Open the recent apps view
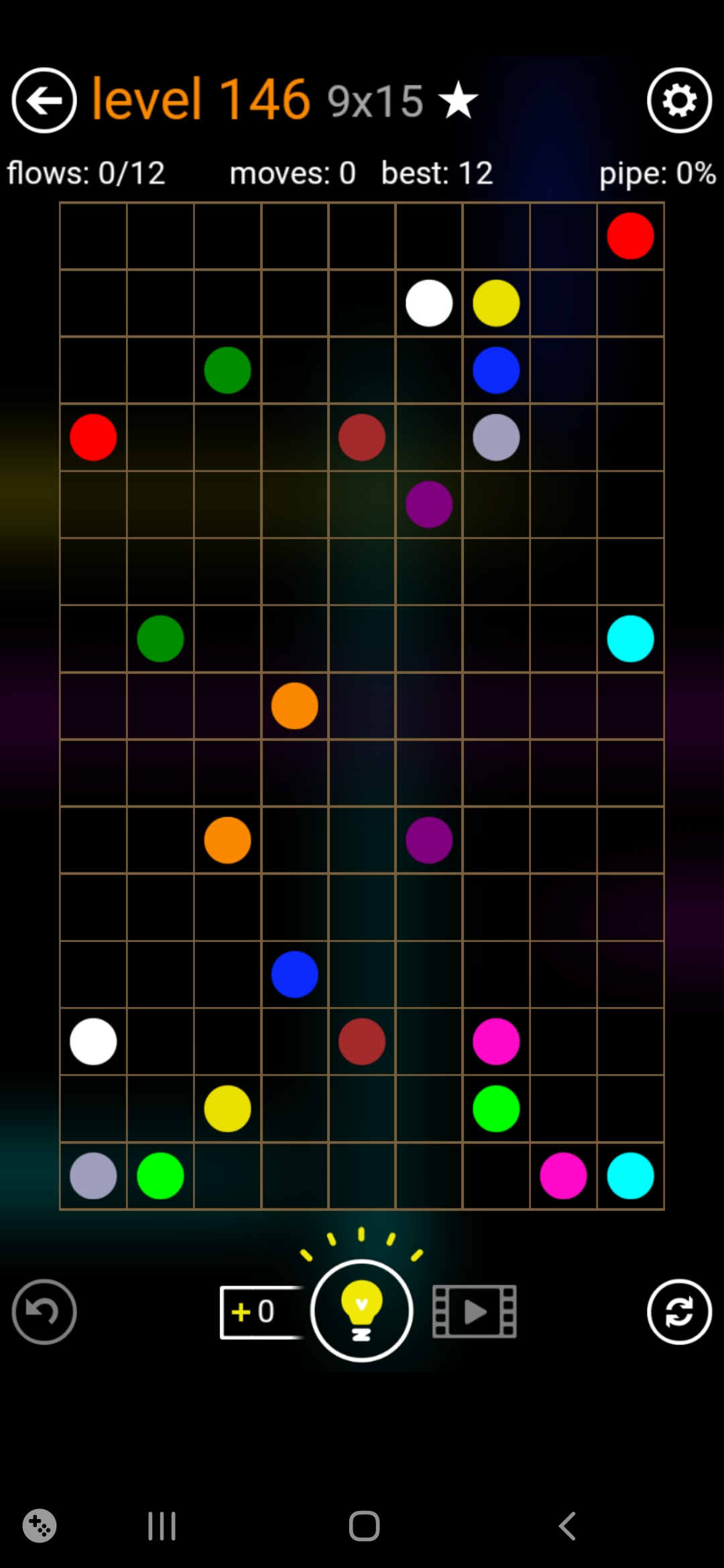The image size is (724, 1568). pos(162,1526)
